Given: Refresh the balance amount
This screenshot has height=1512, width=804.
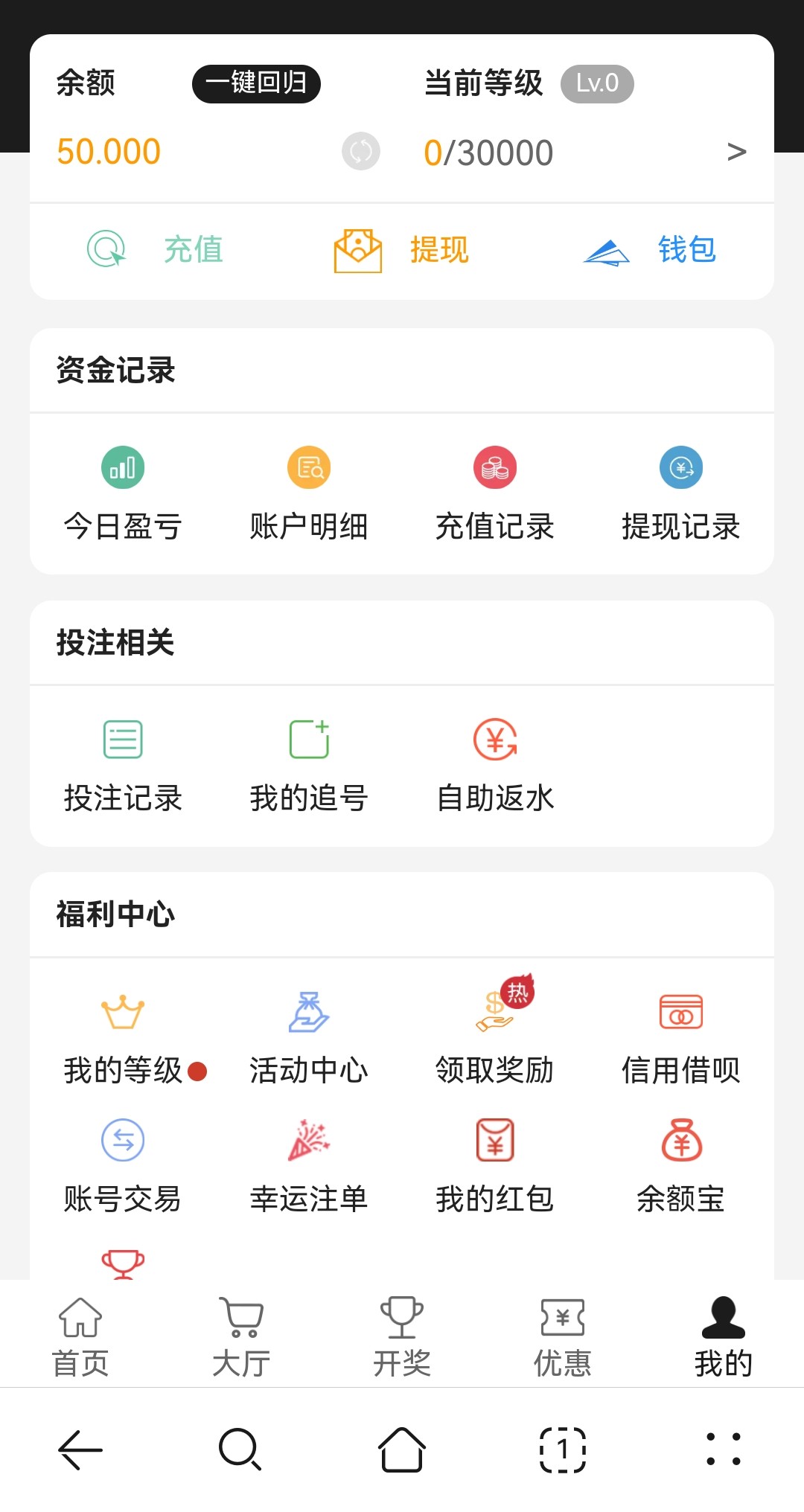Looking at the screenshot, I should (361, 152).
